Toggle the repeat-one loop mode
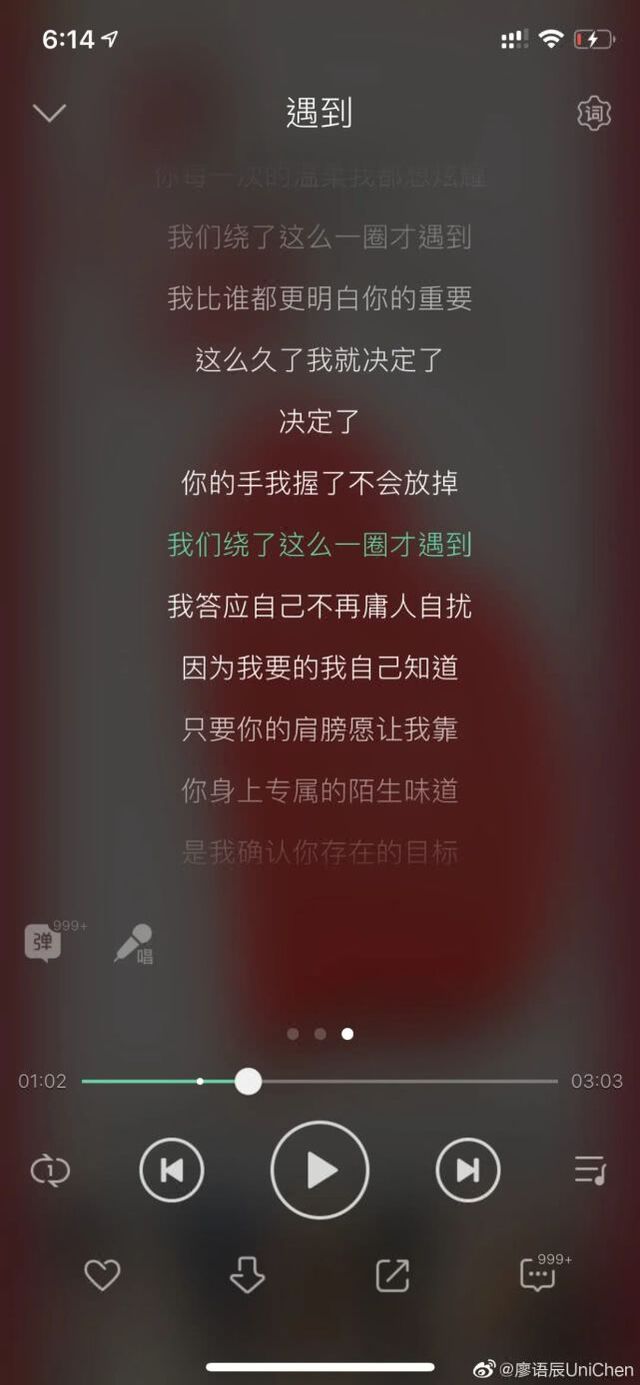The height and width of the screenshot is (1385, 640). (50, 1170)
